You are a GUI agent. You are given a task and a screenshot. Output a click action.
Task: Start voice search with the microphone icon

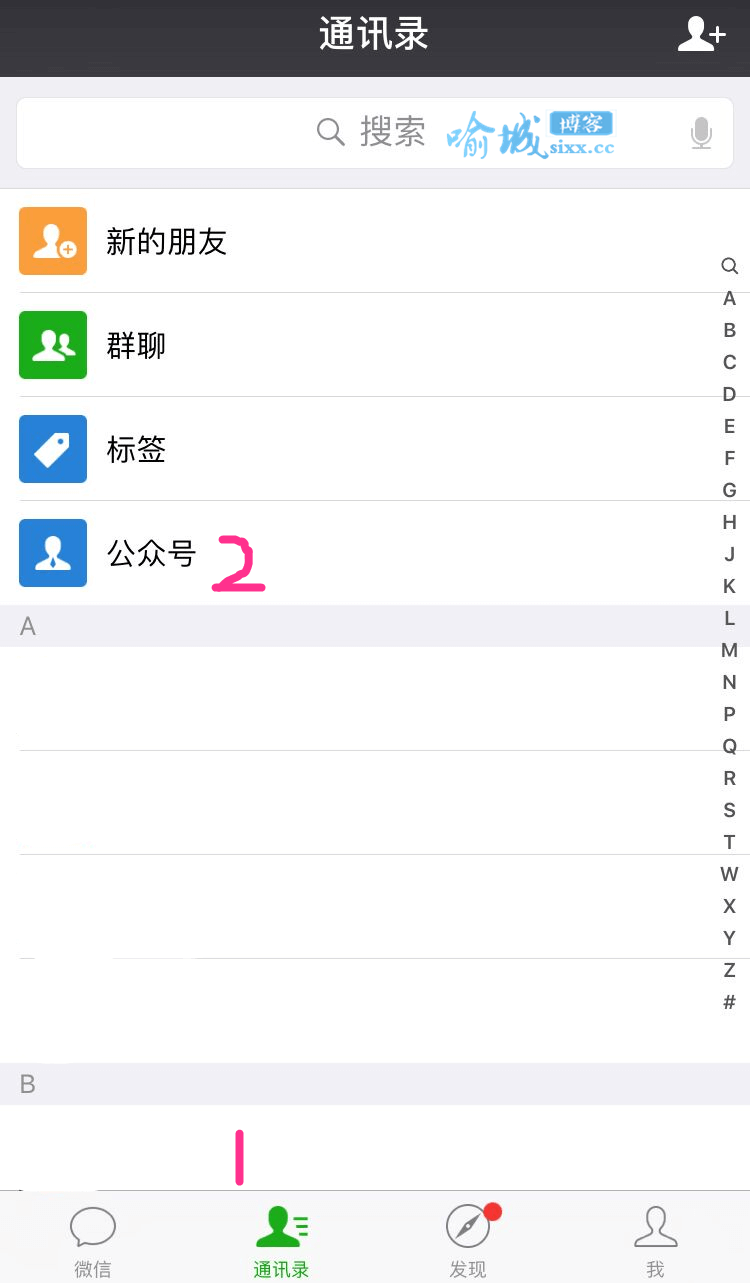[x=702, y=133]
